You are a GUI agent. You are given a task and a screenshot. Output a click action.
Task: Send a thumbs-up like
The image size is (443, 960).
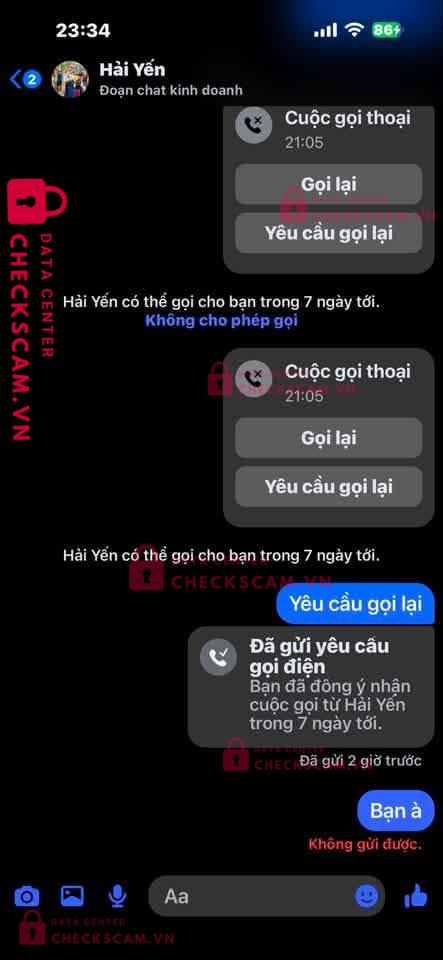coord(416,896)
